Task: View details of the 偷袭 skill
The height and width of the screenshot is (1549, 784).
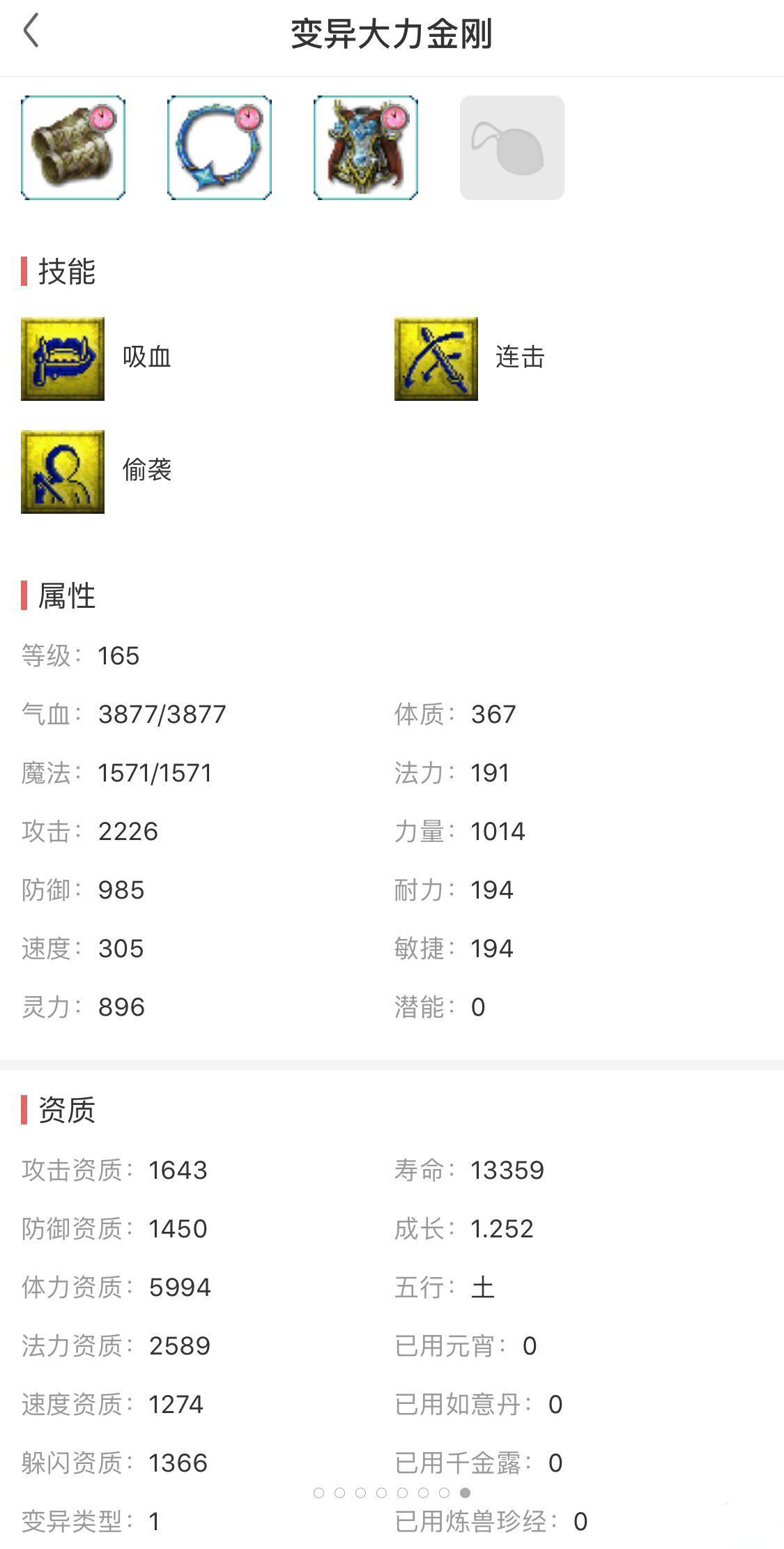Action: coord(63,472)
